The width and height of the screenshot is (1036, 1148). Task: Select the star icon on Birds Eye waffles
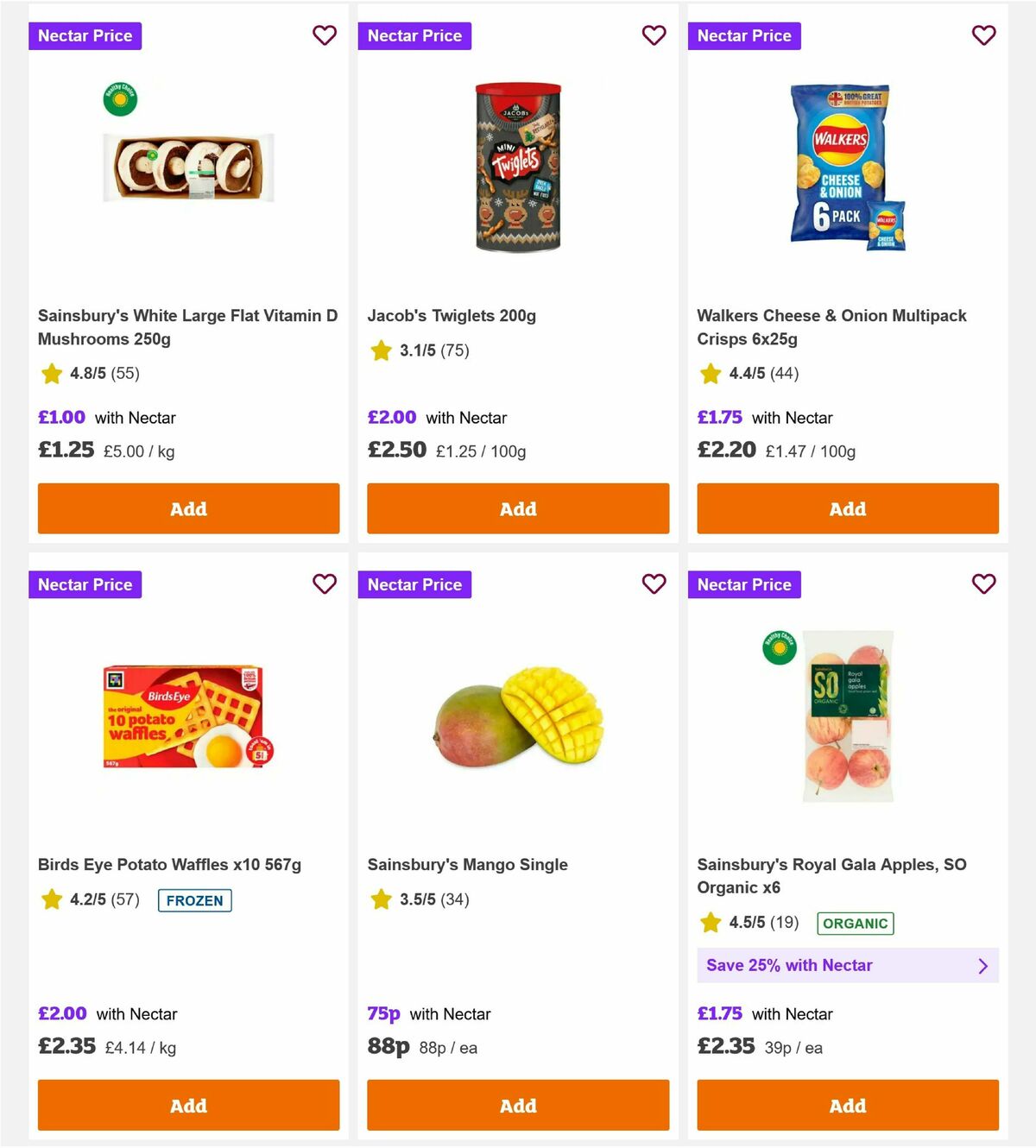(50, 899)
